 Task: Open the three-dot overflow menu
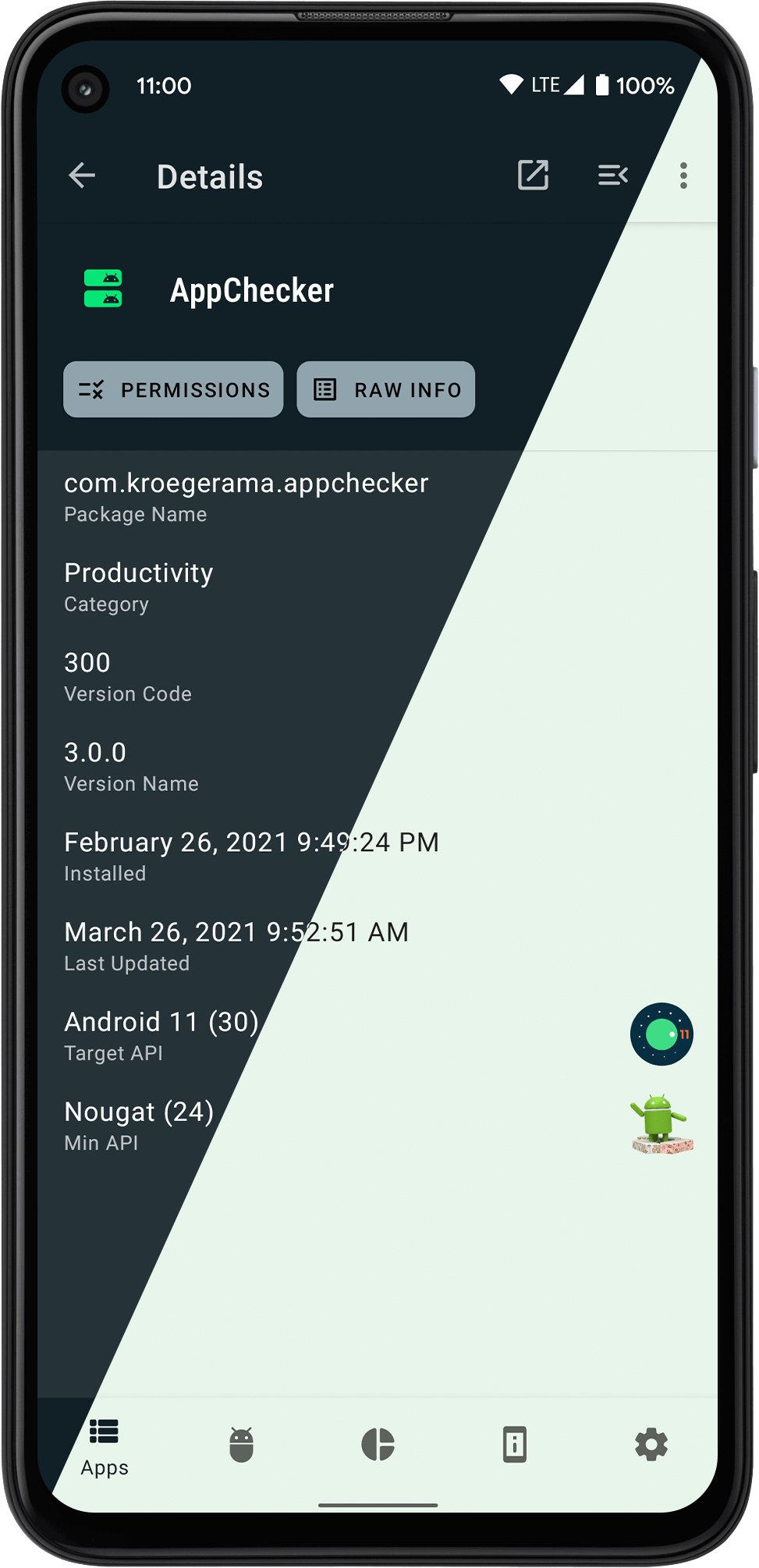click(x=683, y=176)
